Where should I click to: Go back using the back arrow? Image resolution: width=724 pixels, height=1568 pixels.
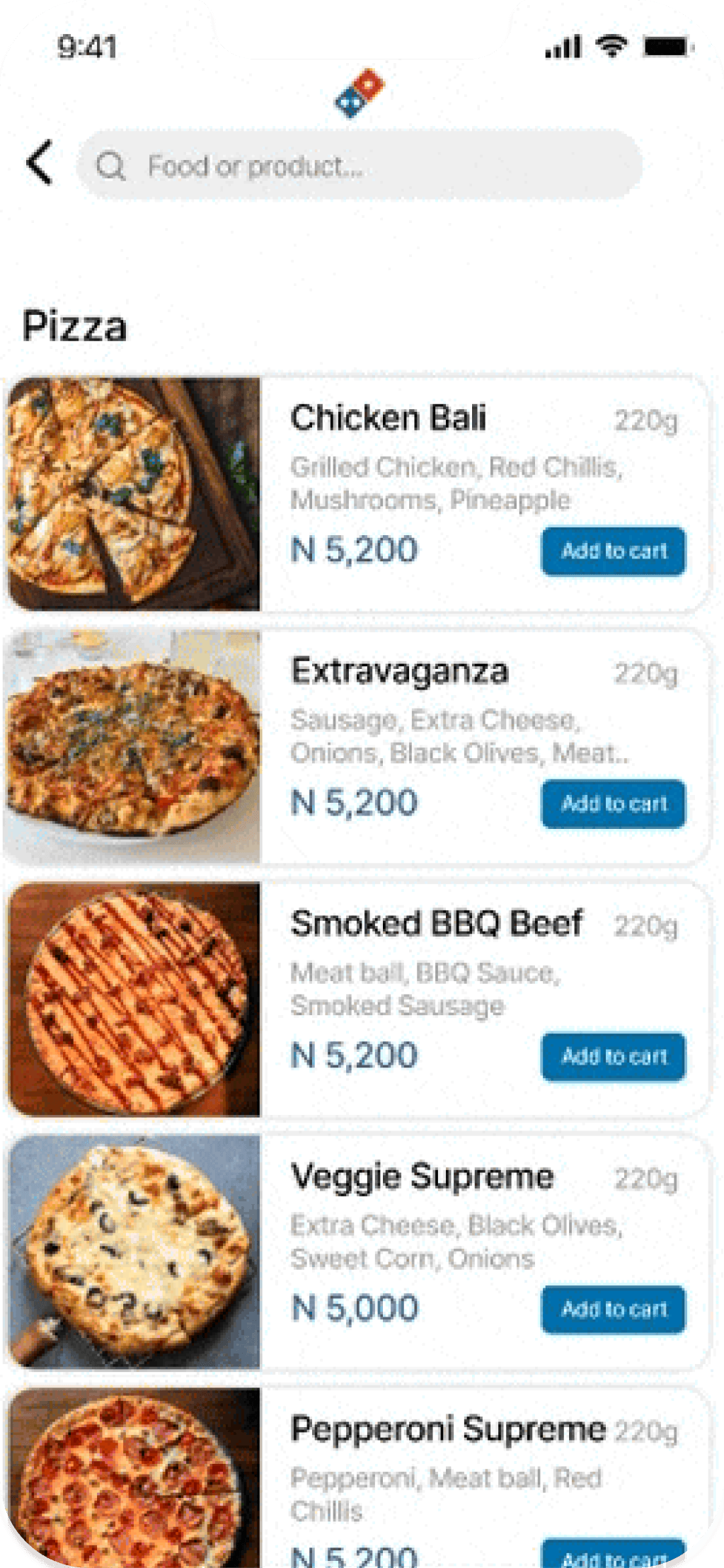(x=40, y=164)
